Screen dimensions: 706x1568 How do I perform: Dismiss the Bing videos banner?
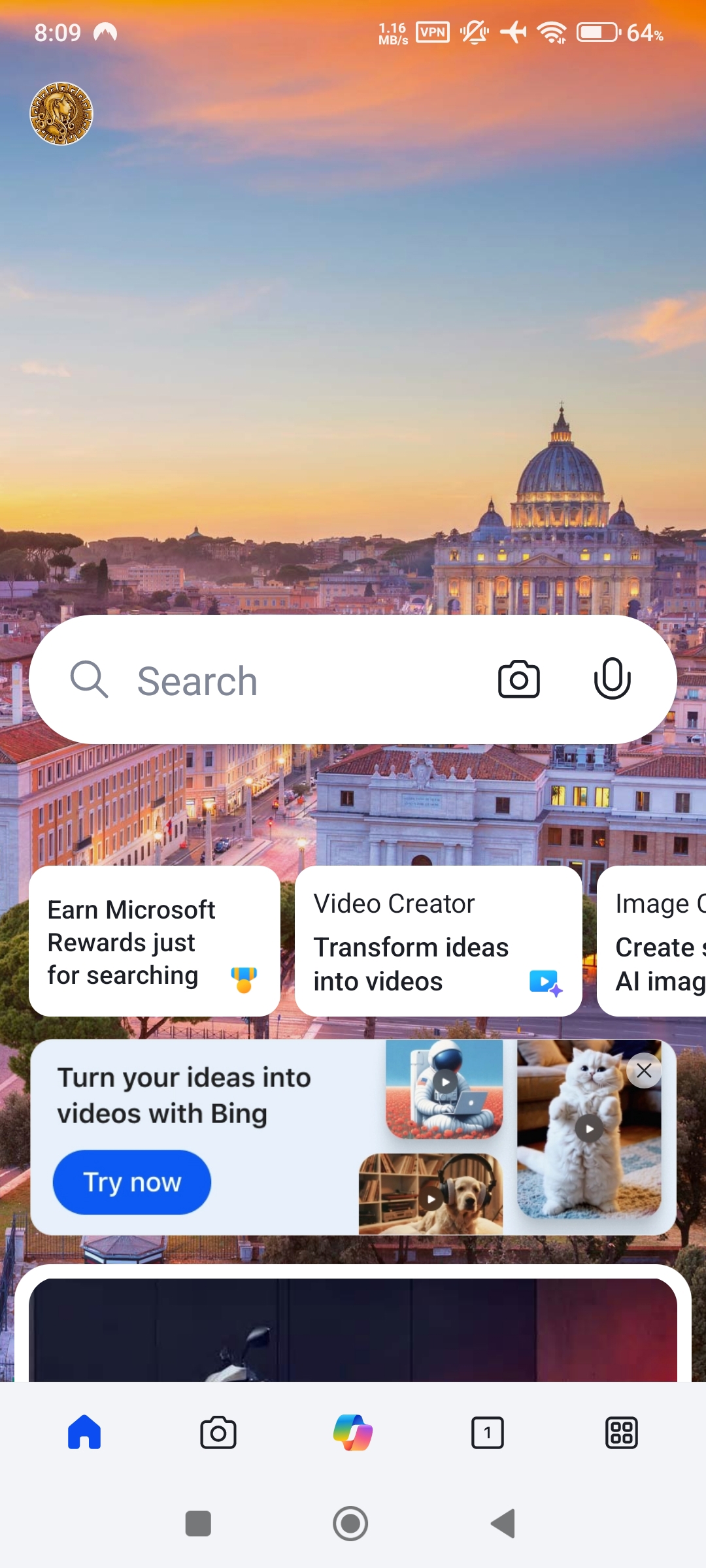point(644,1071)
